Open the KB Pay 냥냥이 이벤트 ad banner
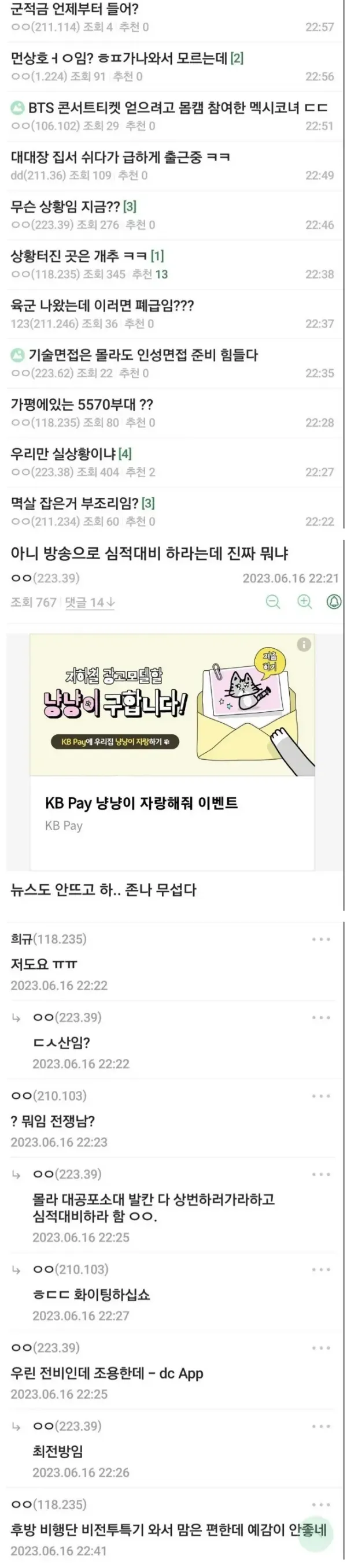The height and width of the screenshot is (1568, 347). coord(172,752)
